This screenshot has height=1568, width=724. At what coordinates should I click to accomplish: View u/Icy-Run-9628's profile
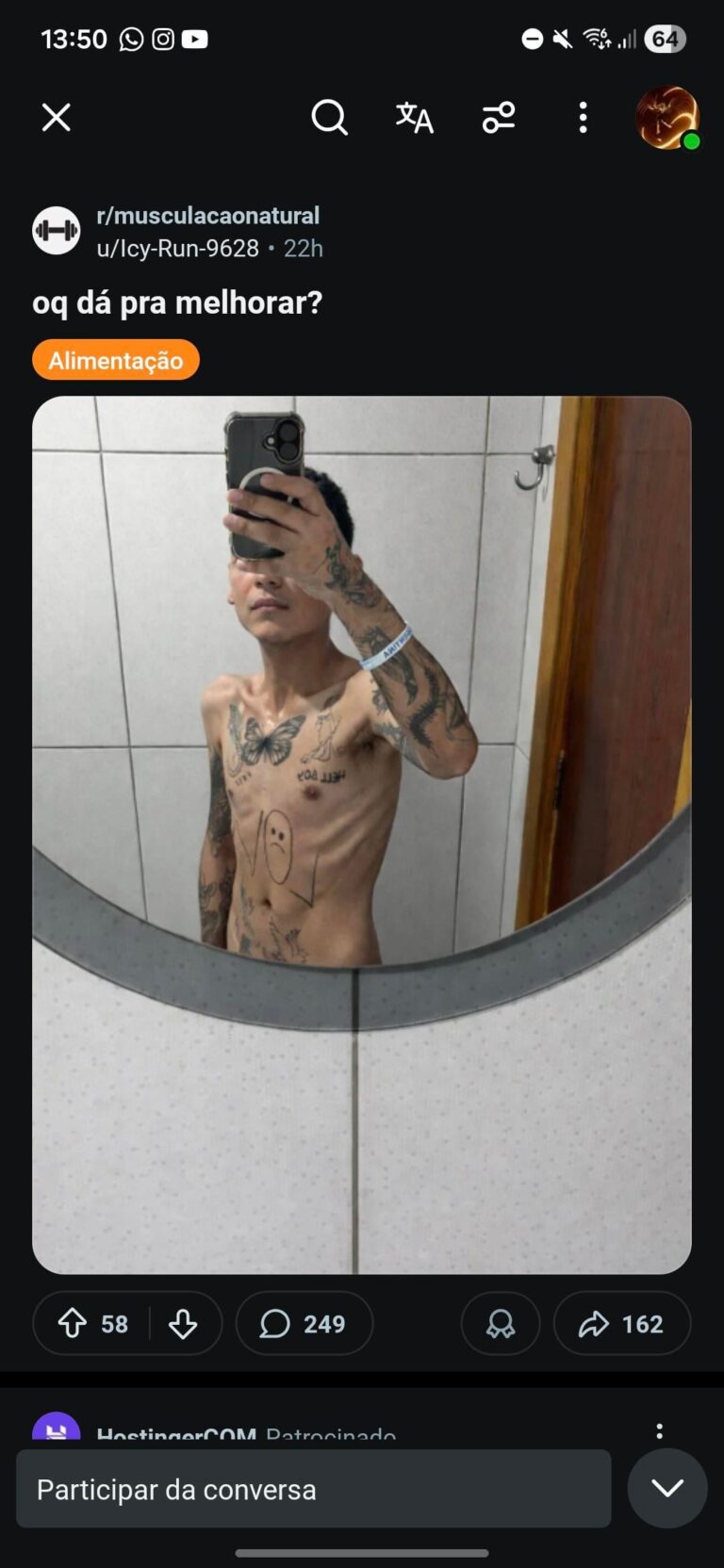[177, 249]
